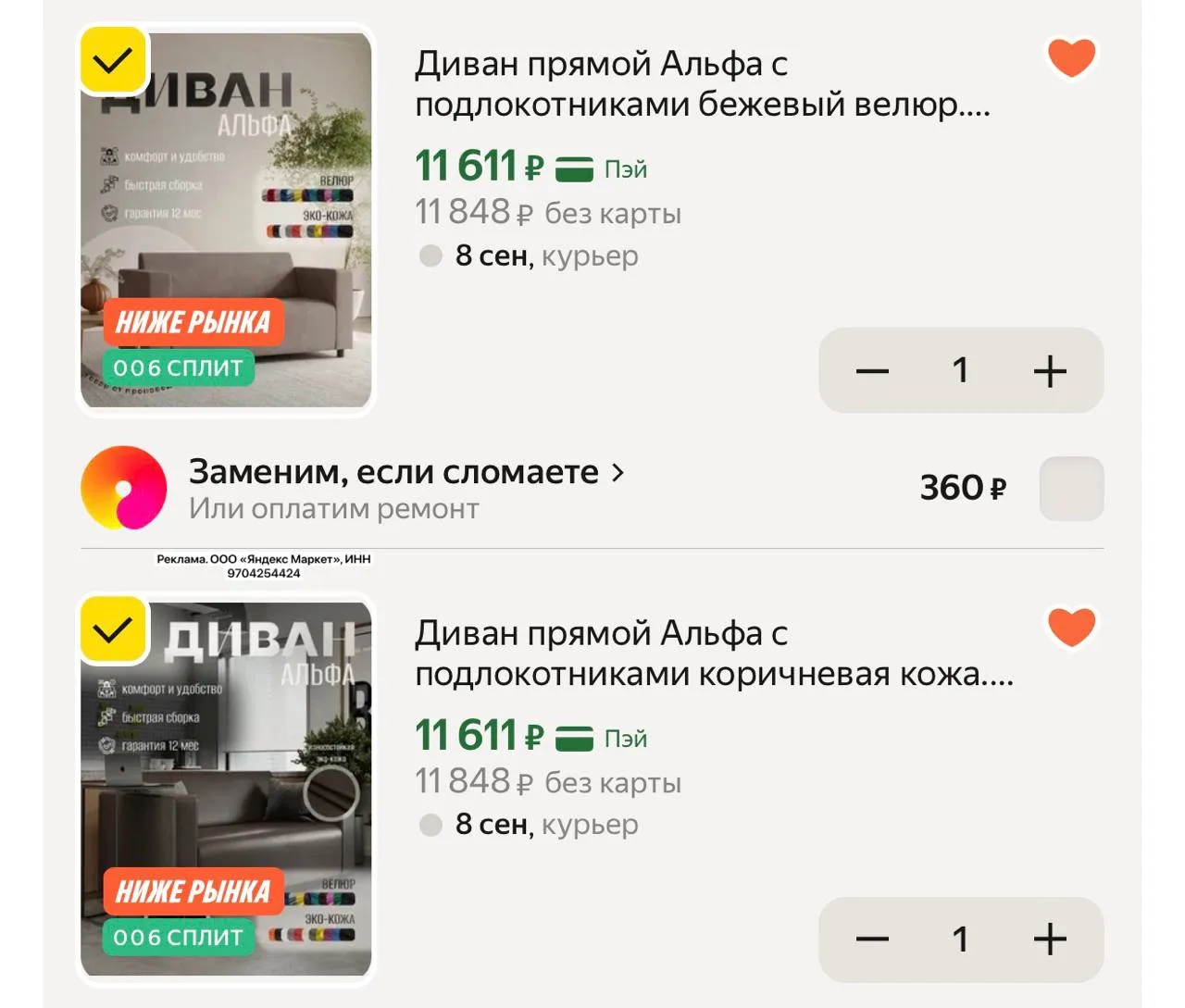
Task: Increase quantity of beige velour sofa
Action: click(1050, 371)
